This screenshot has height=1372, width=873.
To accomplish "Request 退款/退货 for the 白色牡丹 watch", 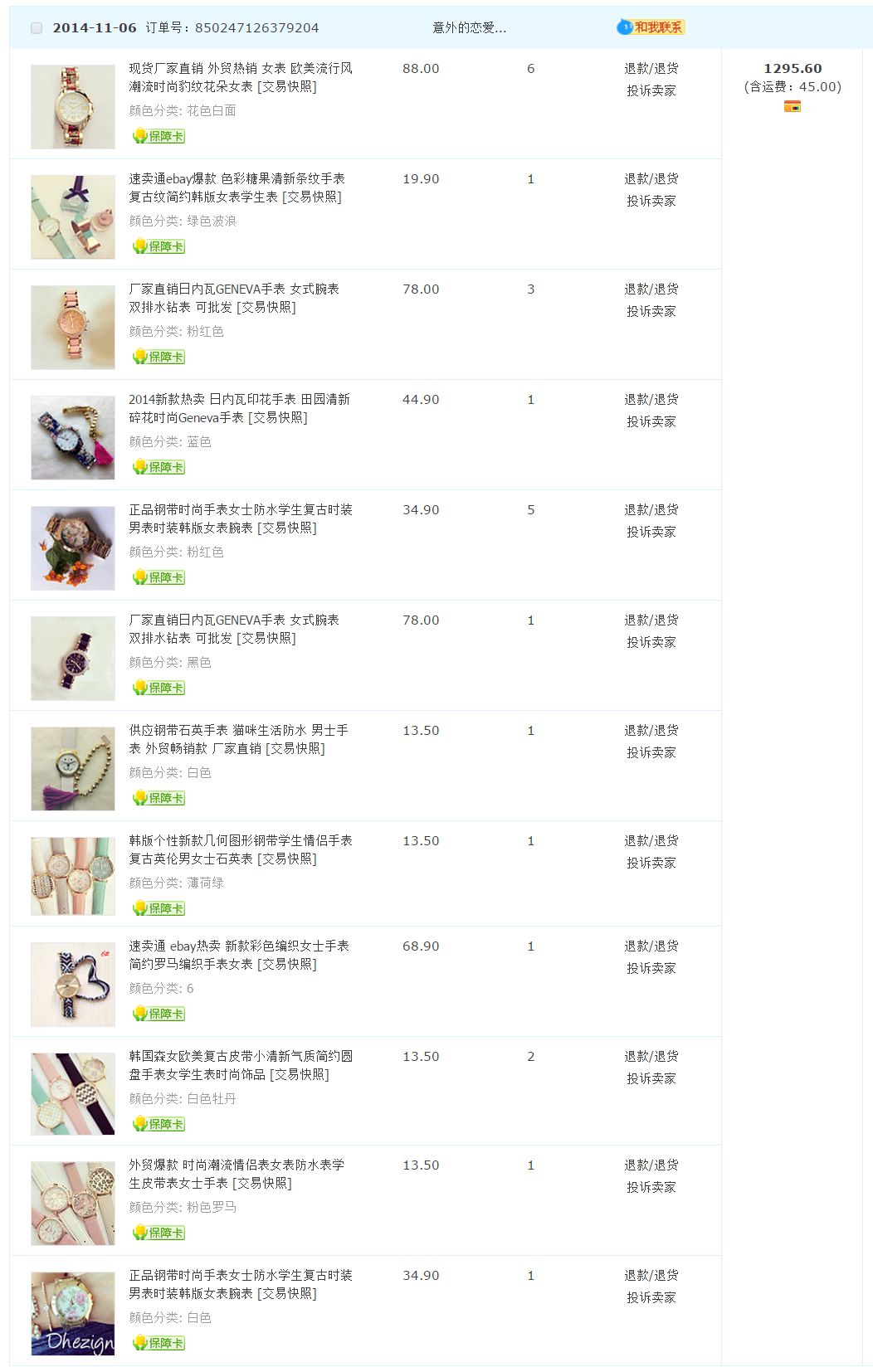I will coord(651,1057).
